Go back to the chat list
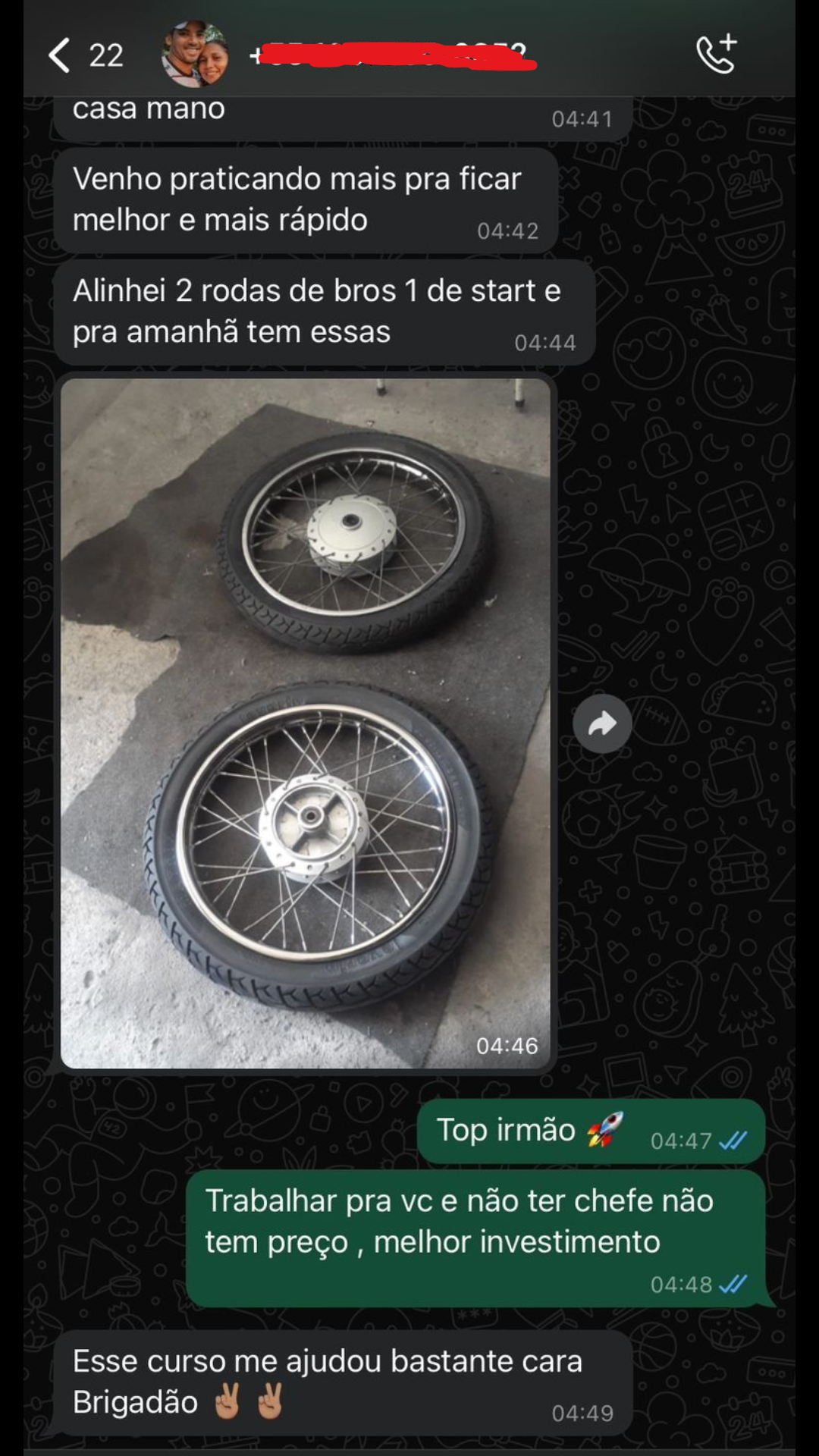Viewport: 819px width, 1456px height. click(60, 55)
